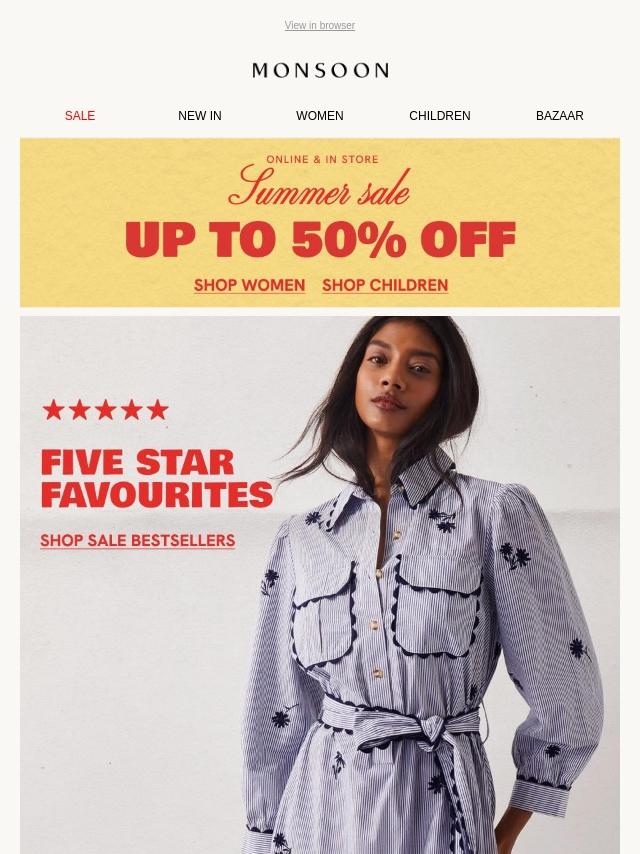
Task: Open the BAZAAR section
Action: tap(559, 116)
